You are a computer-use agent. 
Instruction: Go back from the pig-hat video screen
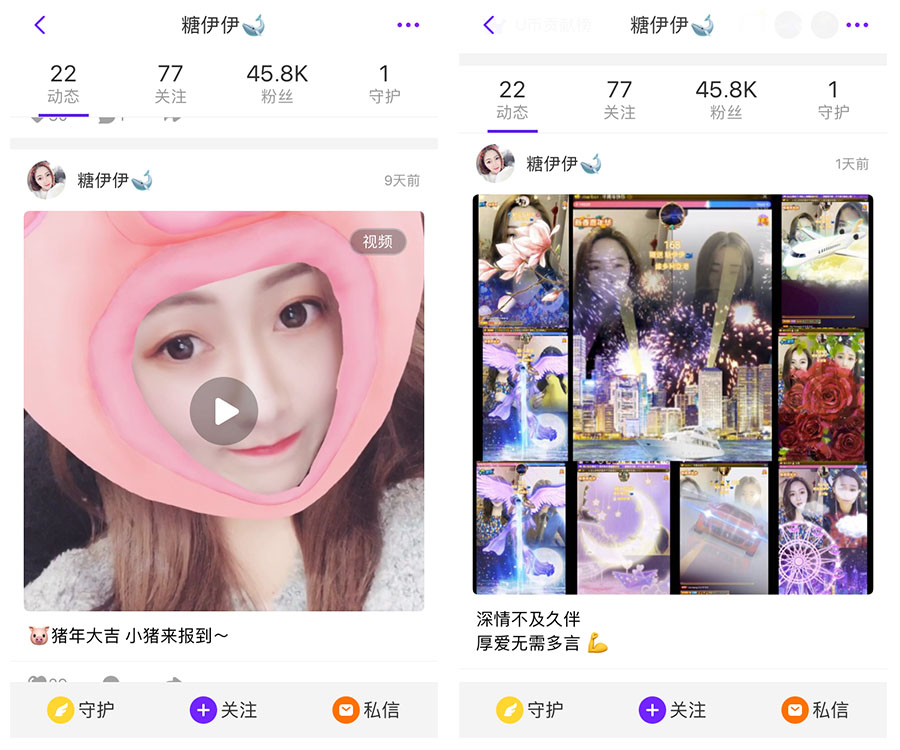[40, 25]
